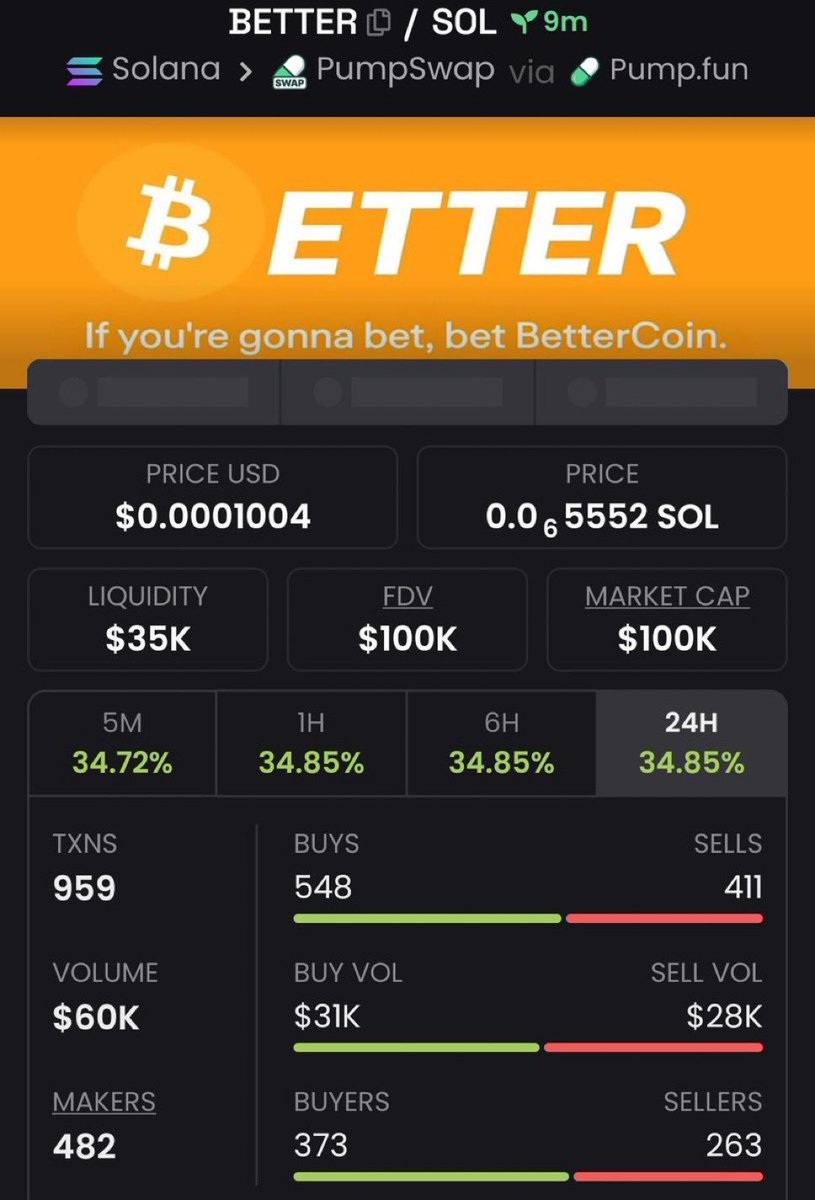The image size is (815, 1200).
Task: Switch to the 6H timeframe
Action: 501,743
